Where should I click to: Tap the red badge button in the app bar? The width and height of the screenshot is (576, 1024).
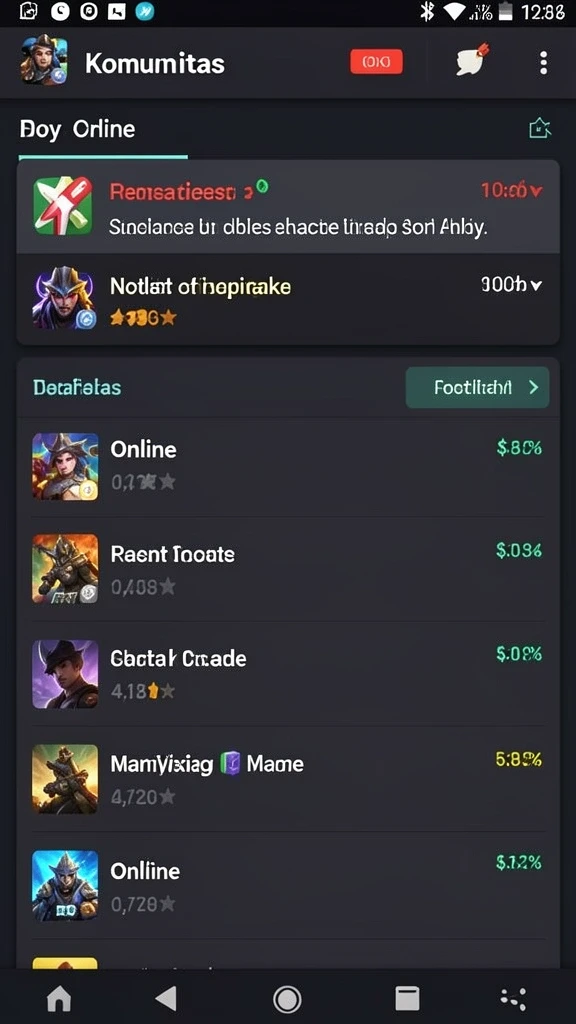click(376, 62)
